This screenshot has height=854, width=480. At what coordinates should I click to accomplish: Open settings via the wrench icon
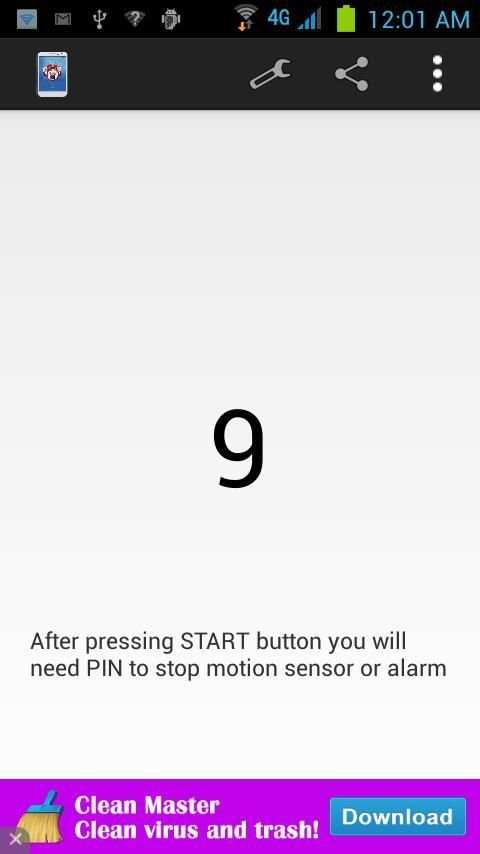click(270, 74)
